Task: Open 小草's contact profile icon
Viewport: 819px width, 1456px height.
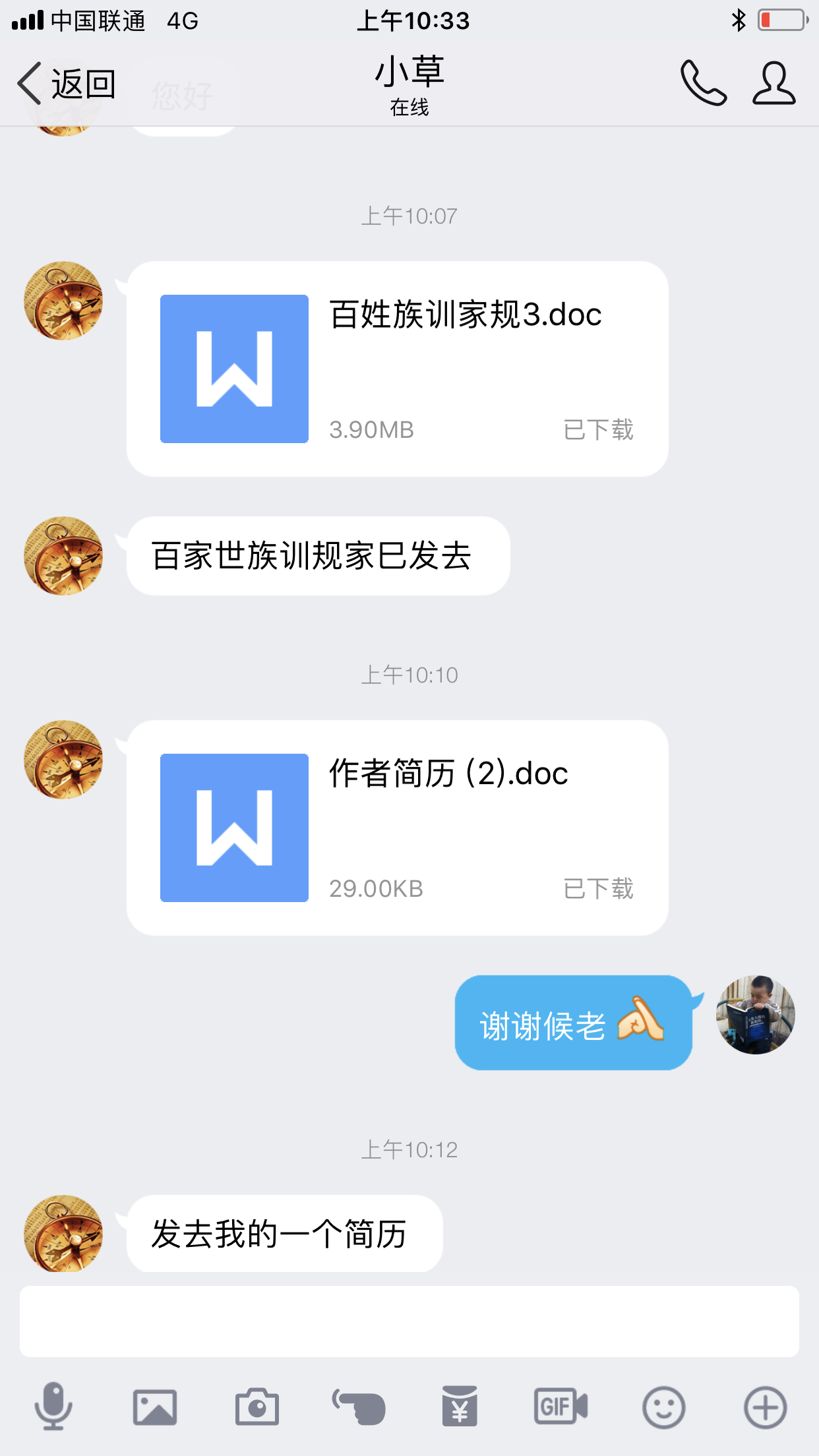Action: tap(774, 84)
